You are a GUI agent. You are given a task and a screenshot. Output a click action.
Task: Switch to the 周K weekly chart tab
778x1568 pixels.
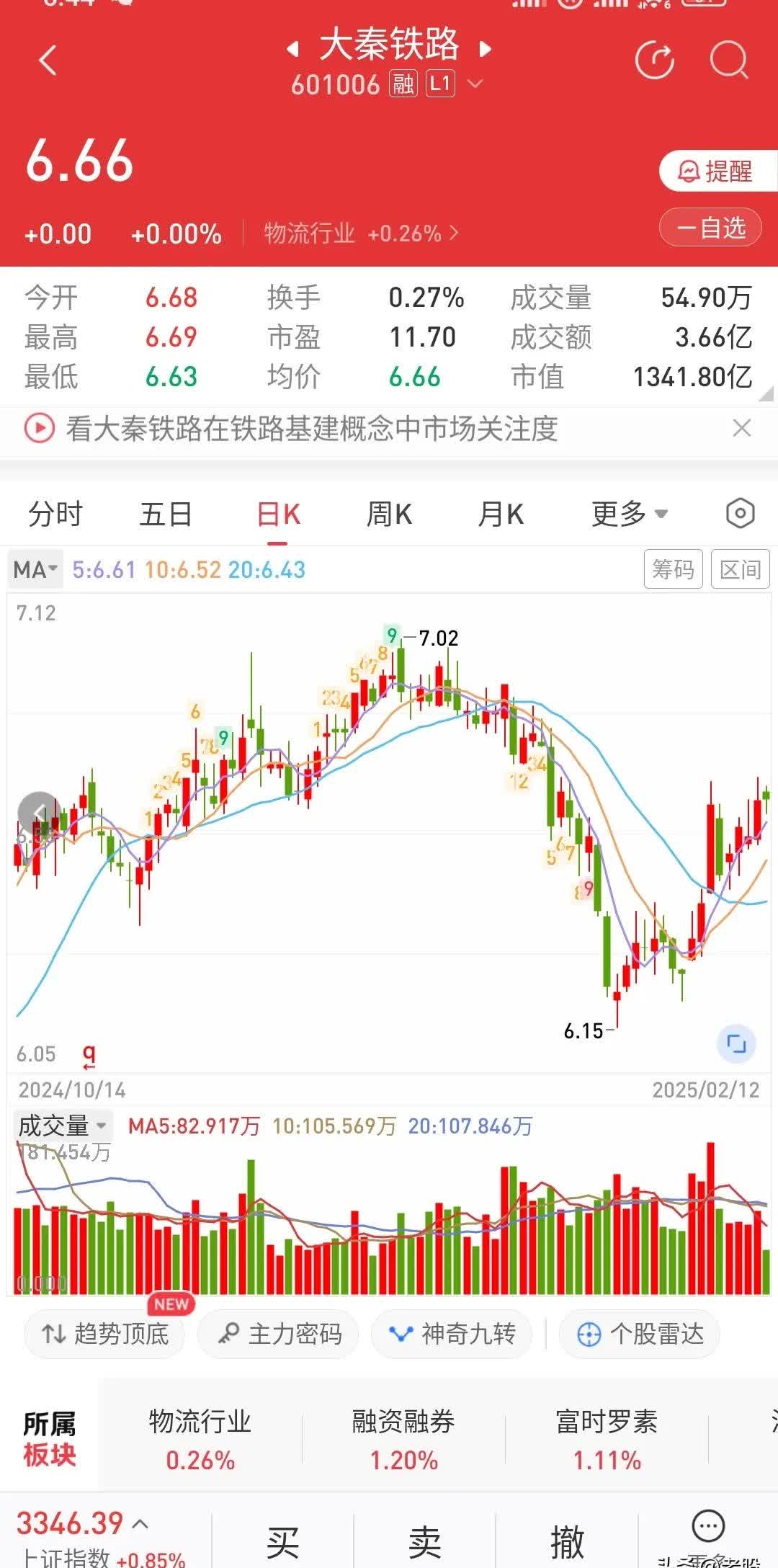(x=389, y=514)
